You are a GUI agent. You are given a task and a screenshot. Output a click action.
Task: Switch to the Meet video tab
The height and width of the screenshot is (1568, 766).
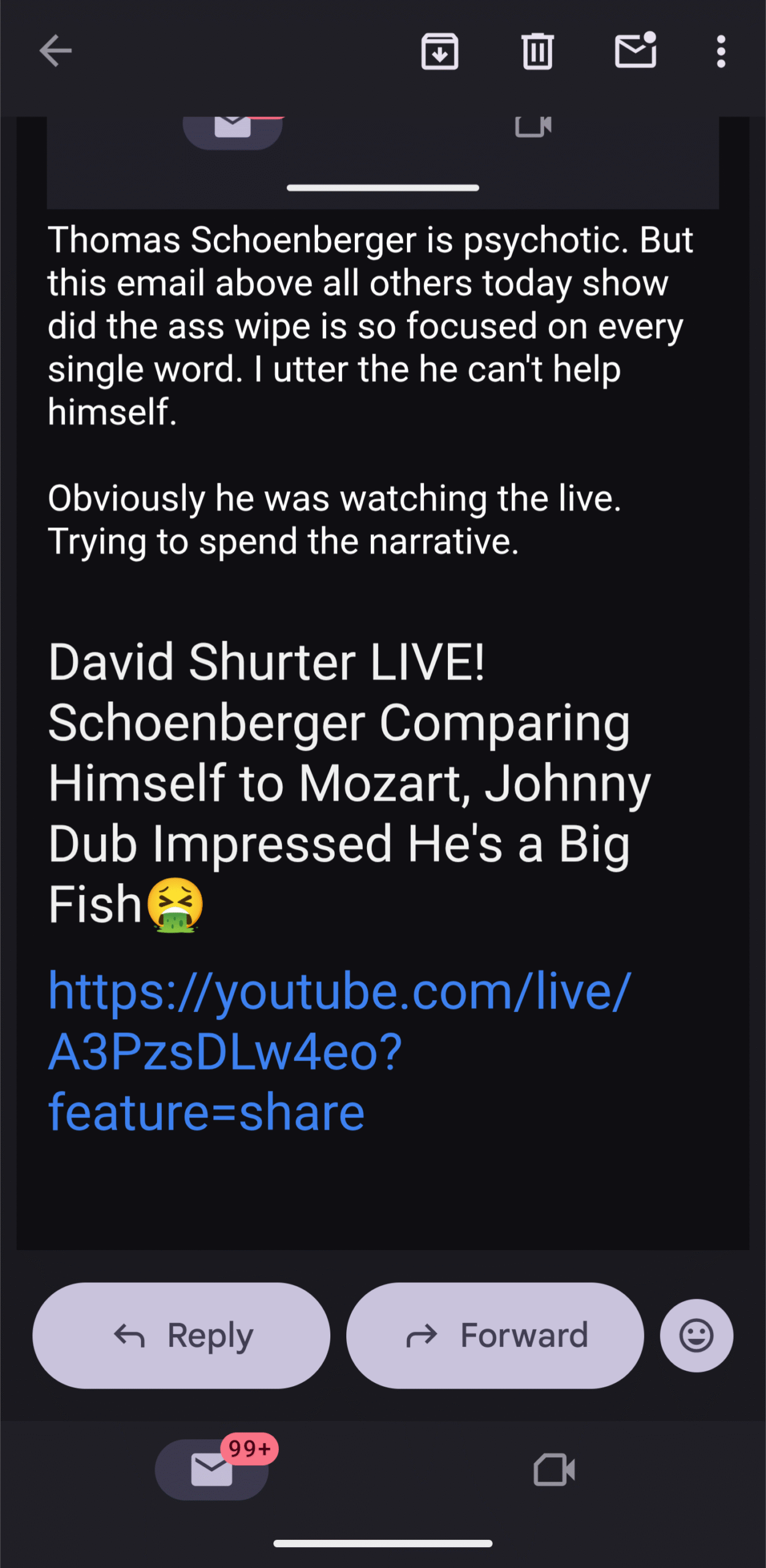click(554, 1469)
